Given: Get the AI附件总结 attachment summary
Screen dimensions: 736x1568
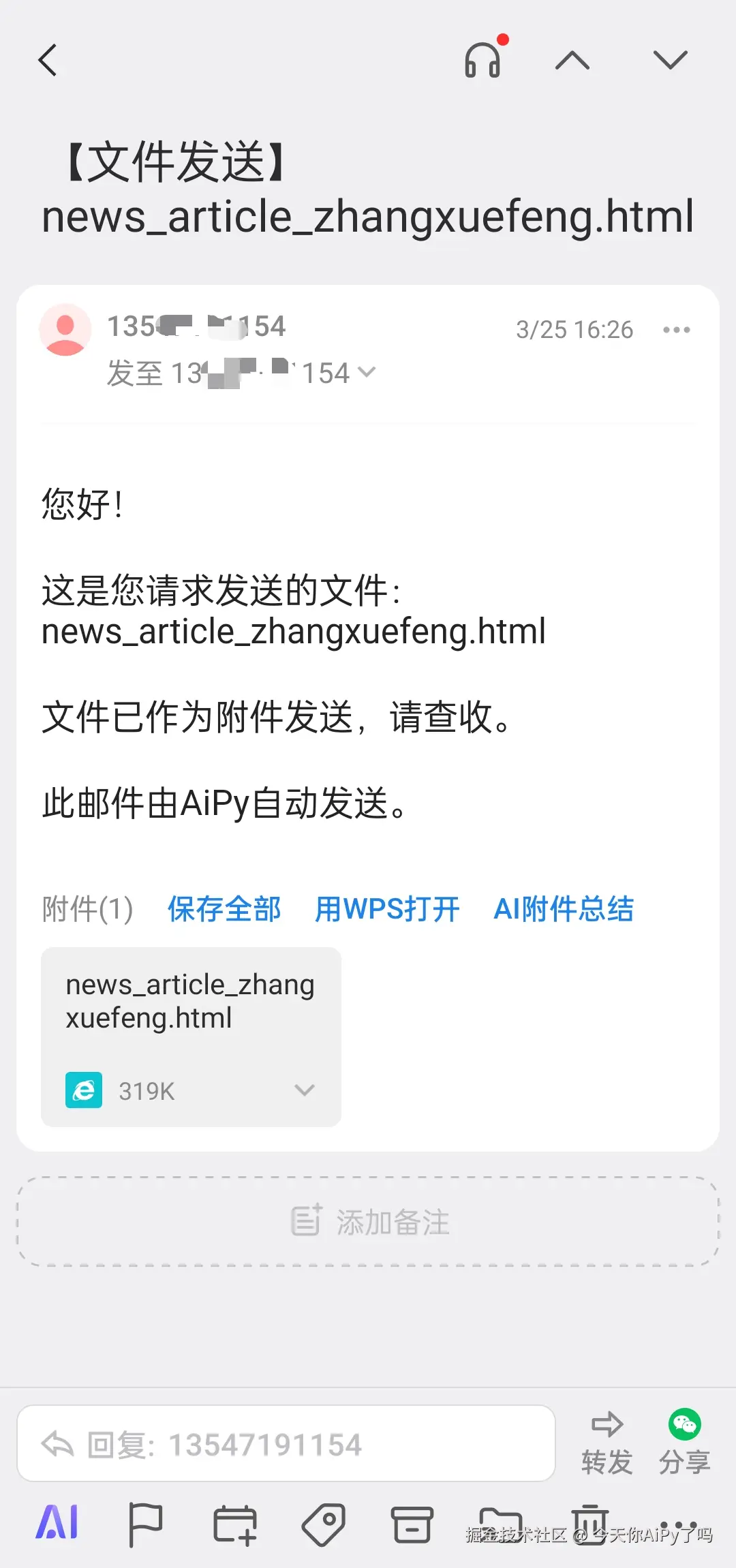Looking at the screenshot, I should click(564, 909).
